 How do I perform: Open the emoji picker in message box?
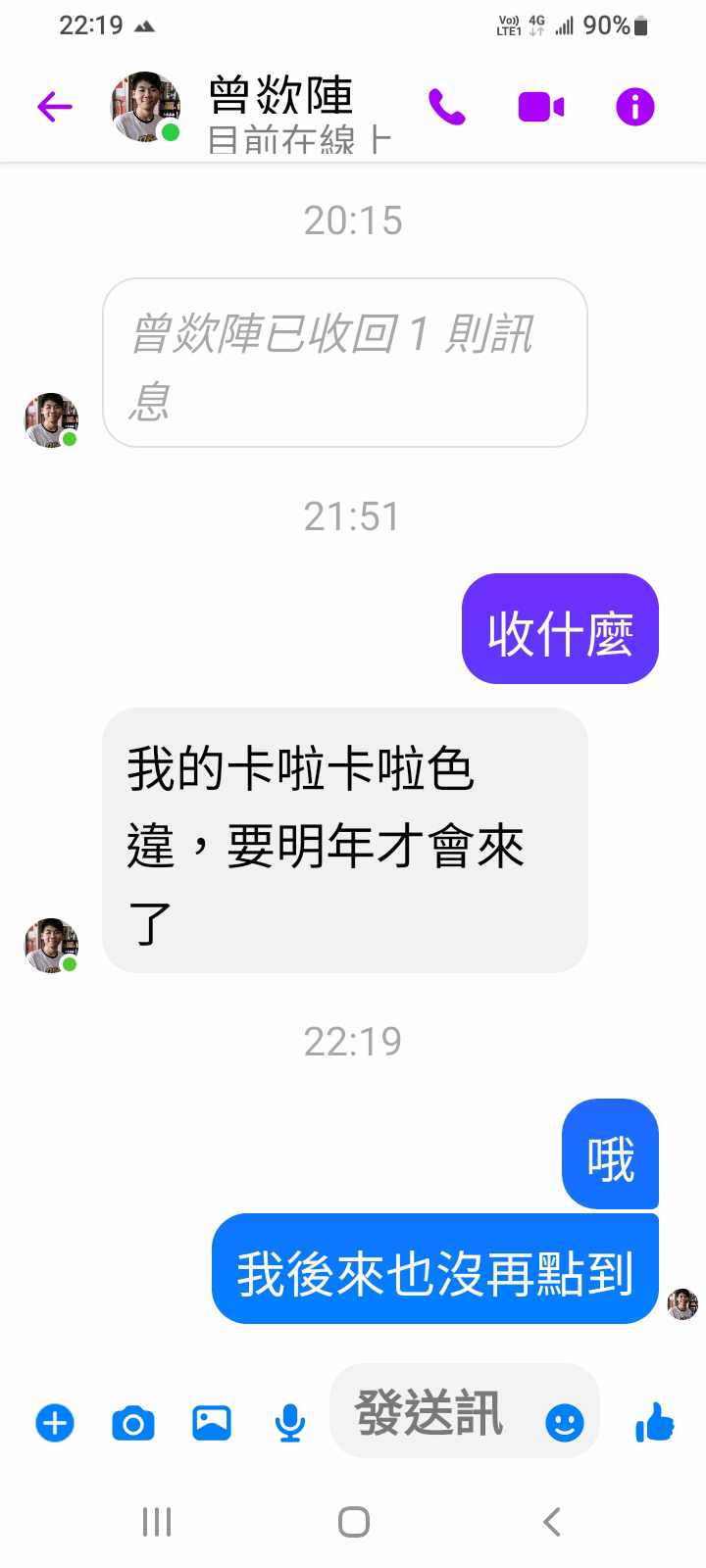(565, 1422)
